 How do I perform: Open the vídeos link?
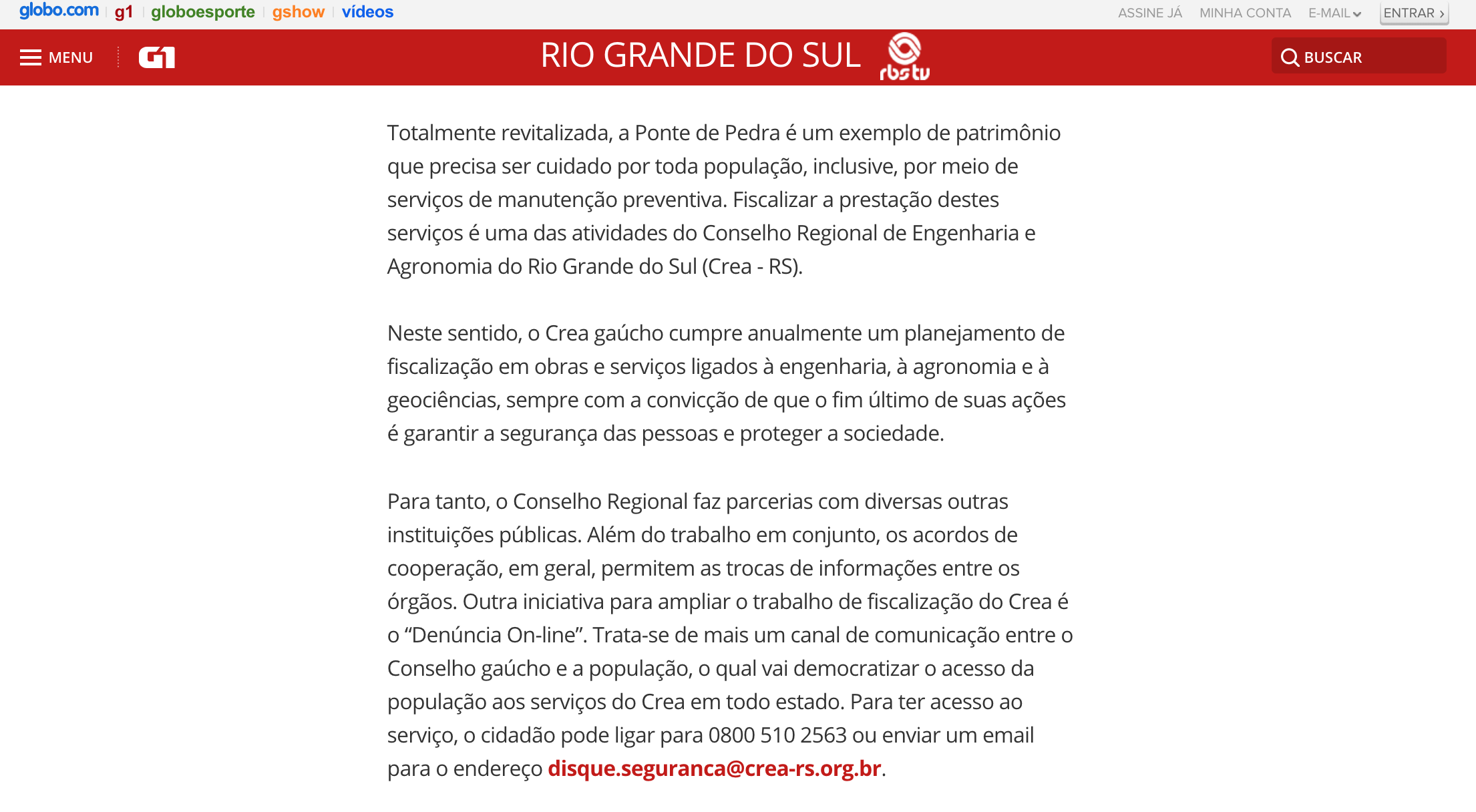click(367, 12)
